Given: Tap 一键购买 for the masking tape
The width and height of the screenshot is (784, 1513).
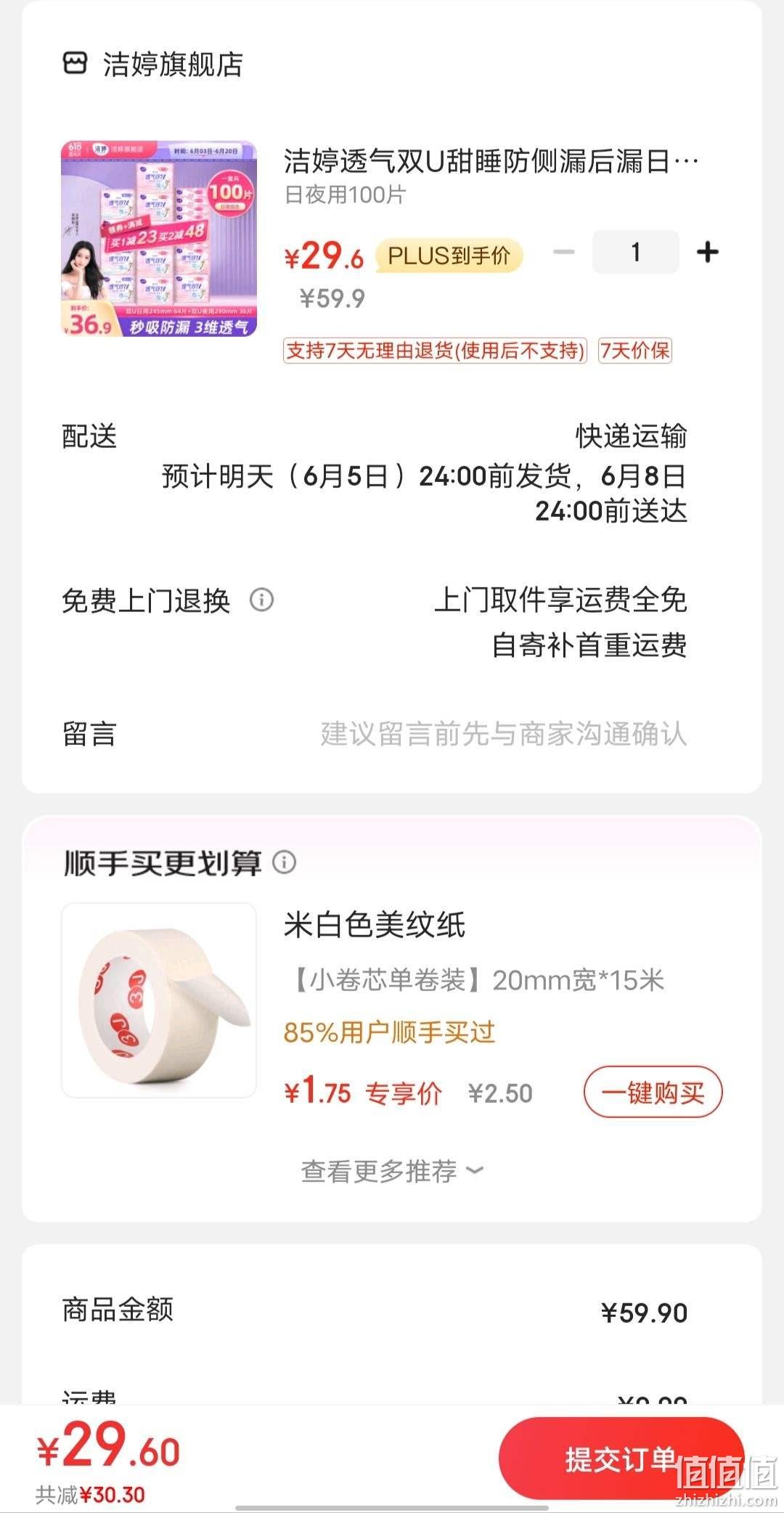Looking at the screenshot, I should [653, 1092].
